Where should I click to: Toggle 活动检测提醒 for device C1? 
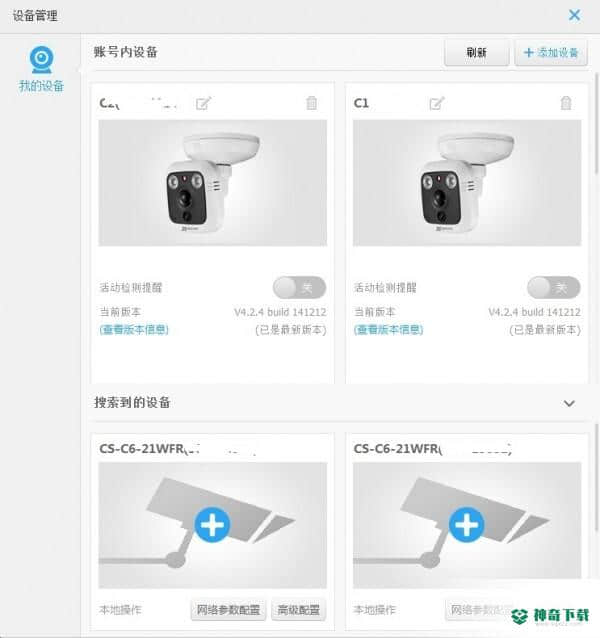pos(553,287)
